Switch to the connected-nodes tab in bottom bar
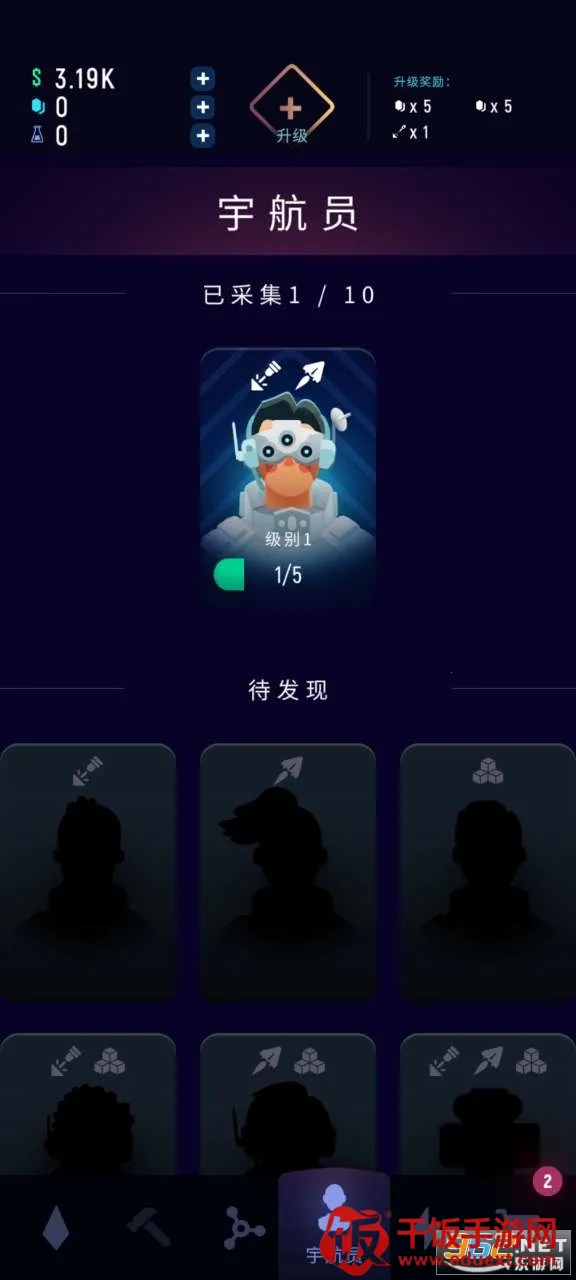576x1280 pixels. pyautogui.click(x=244, y=1228)
